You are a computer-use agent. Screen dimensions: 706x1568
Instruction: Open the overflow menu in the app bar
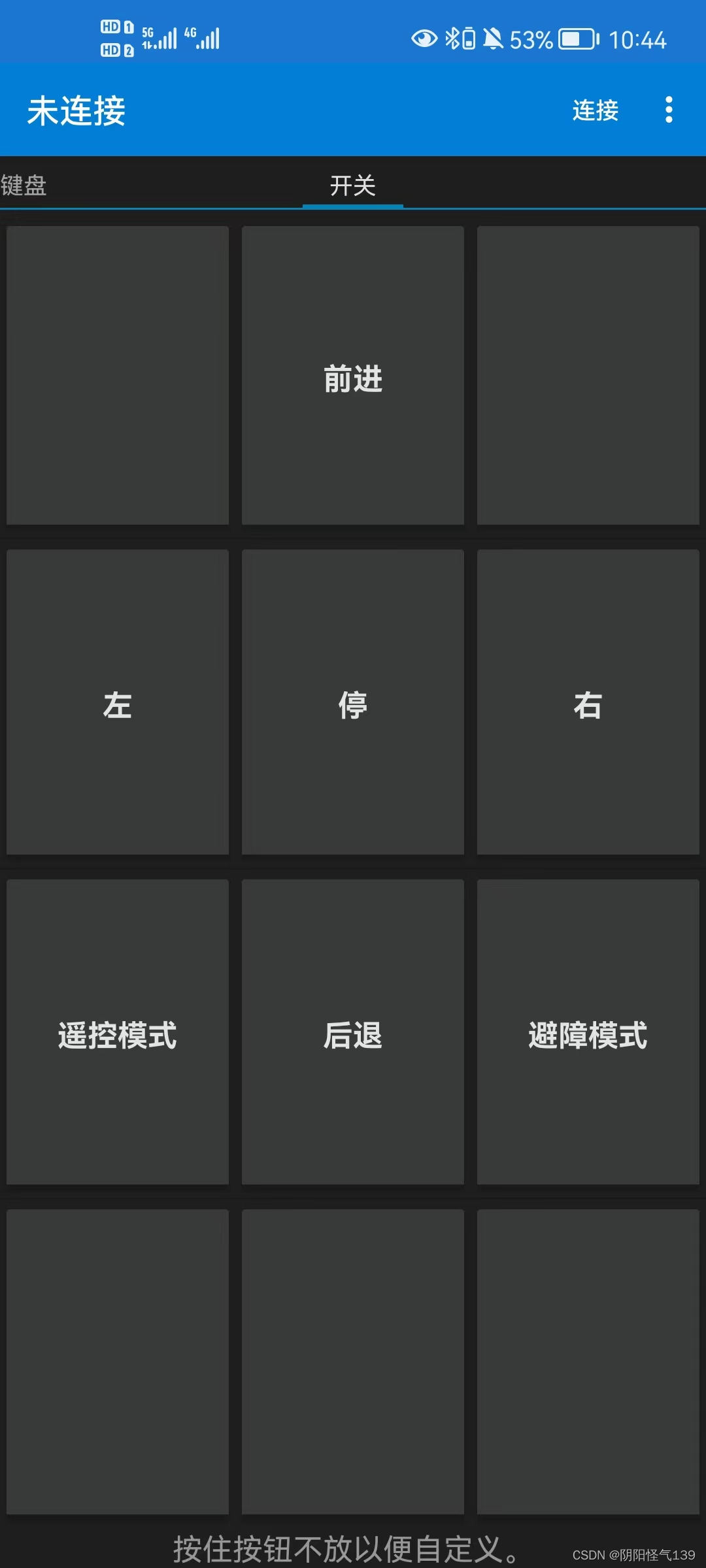pos(668,110)
